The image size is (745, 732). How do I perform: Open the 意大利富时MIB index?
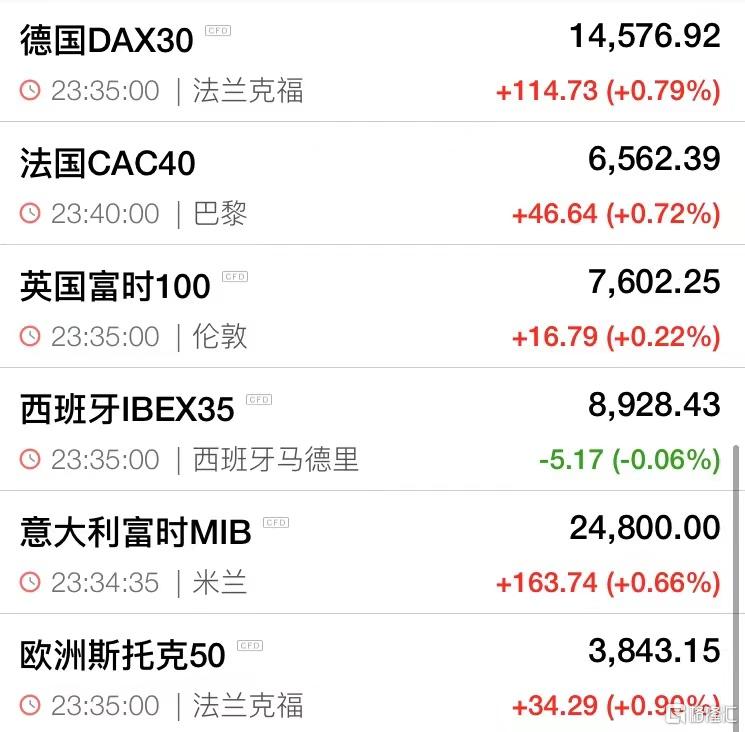click(135, 533)
